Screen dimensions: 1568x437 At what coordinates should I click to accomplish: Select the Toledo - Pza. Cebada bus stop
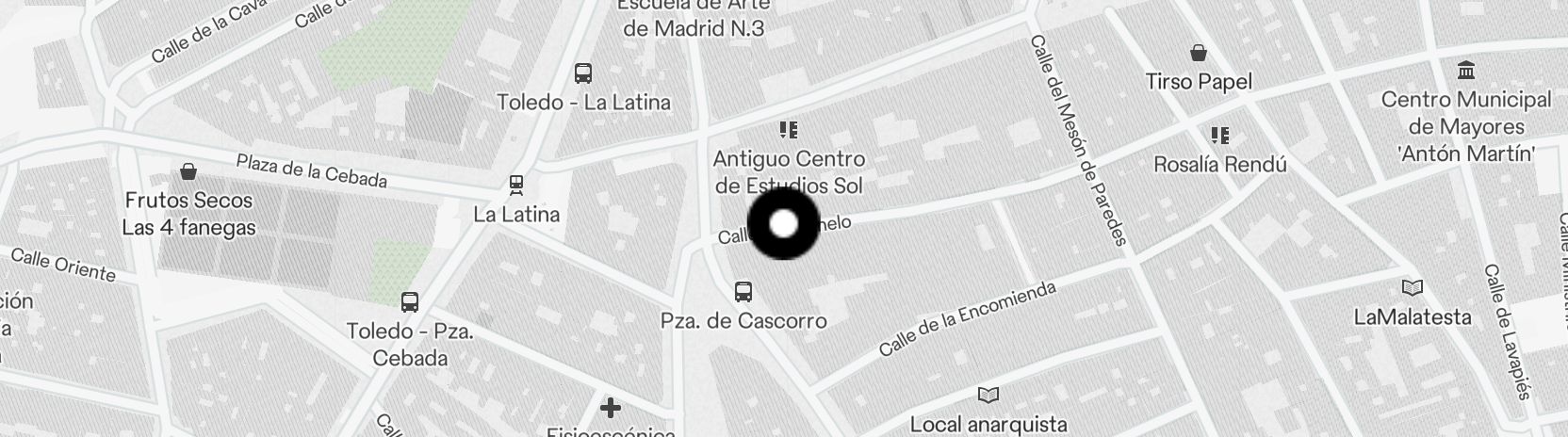410,302
